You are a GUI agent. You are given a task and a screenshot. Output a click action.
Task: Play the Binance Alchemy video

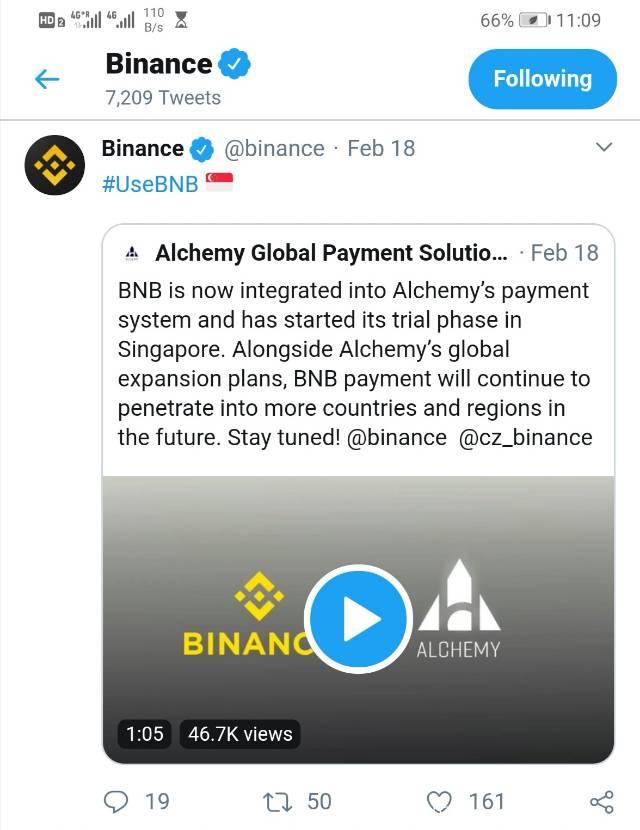point(358,618)
